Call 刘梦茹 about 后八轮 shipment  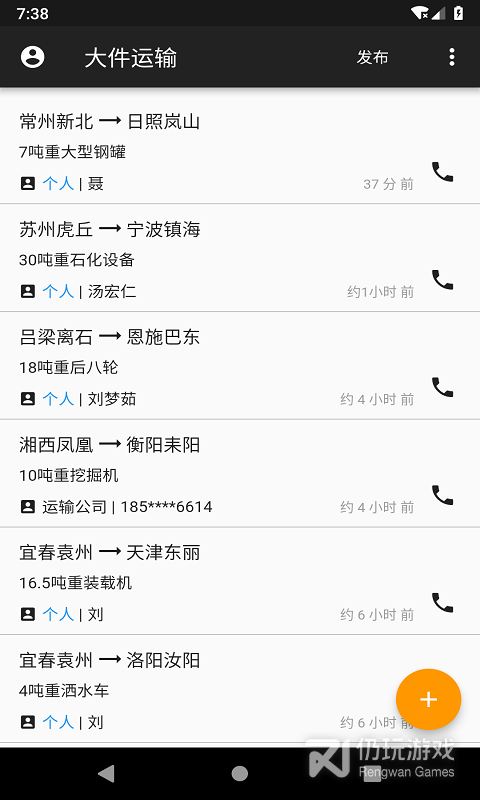click(442, 387)
